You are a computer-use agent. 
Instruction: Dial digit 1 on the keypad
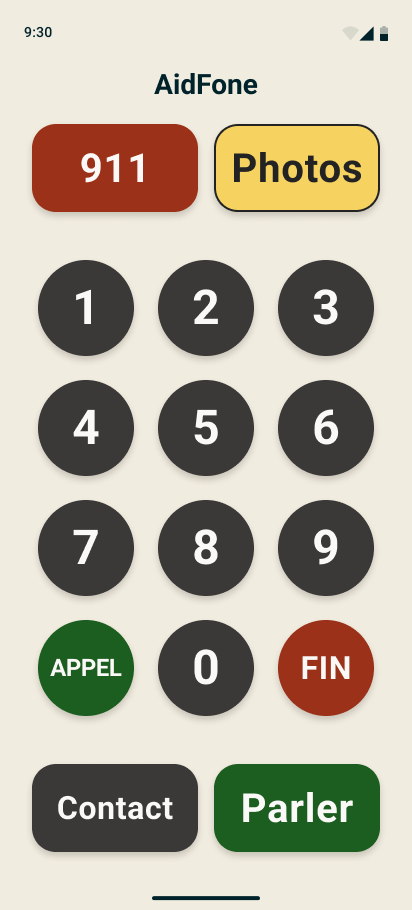86,308
